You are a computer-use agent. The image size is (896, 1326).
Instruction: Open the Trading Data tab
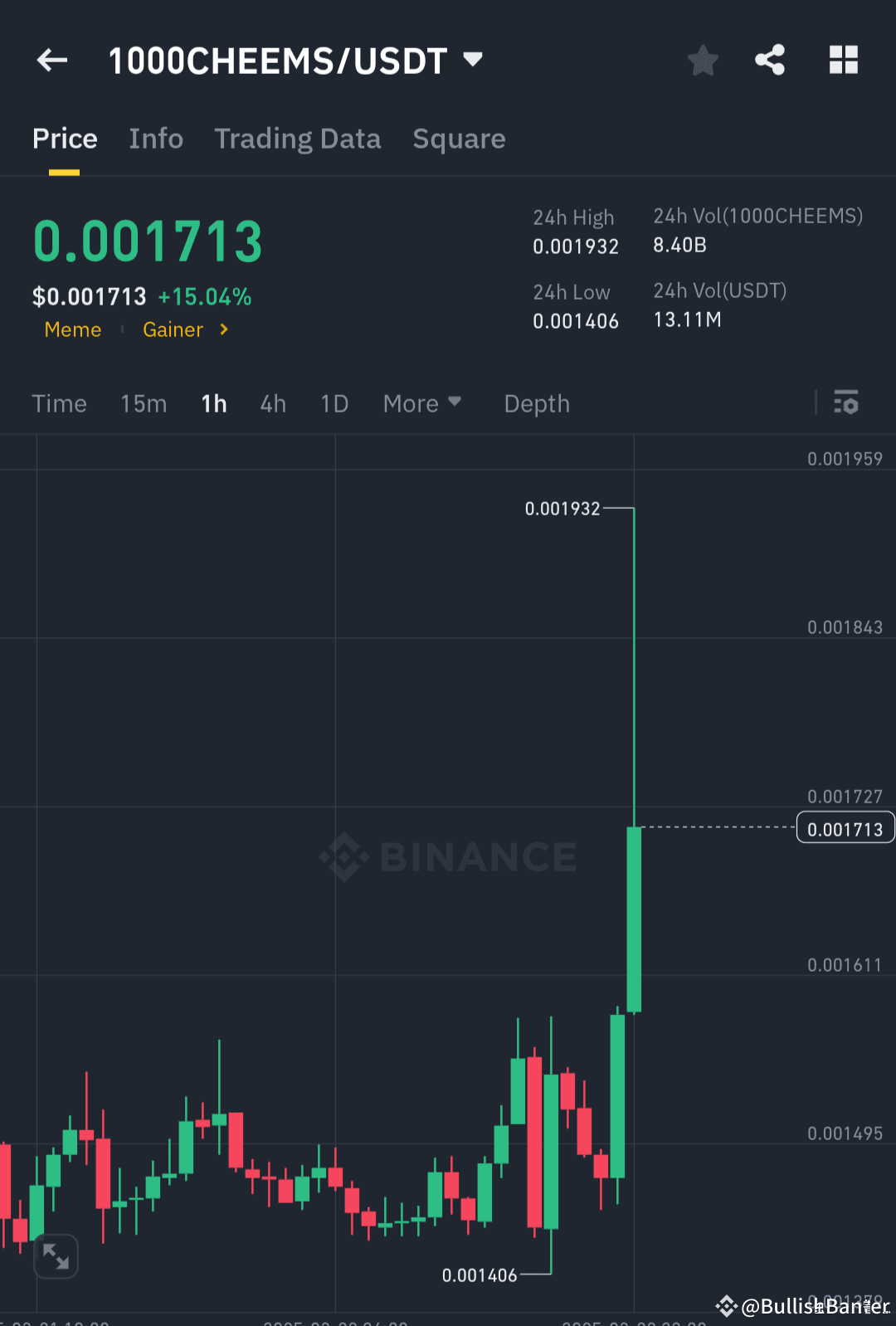(x=297, y=139)
